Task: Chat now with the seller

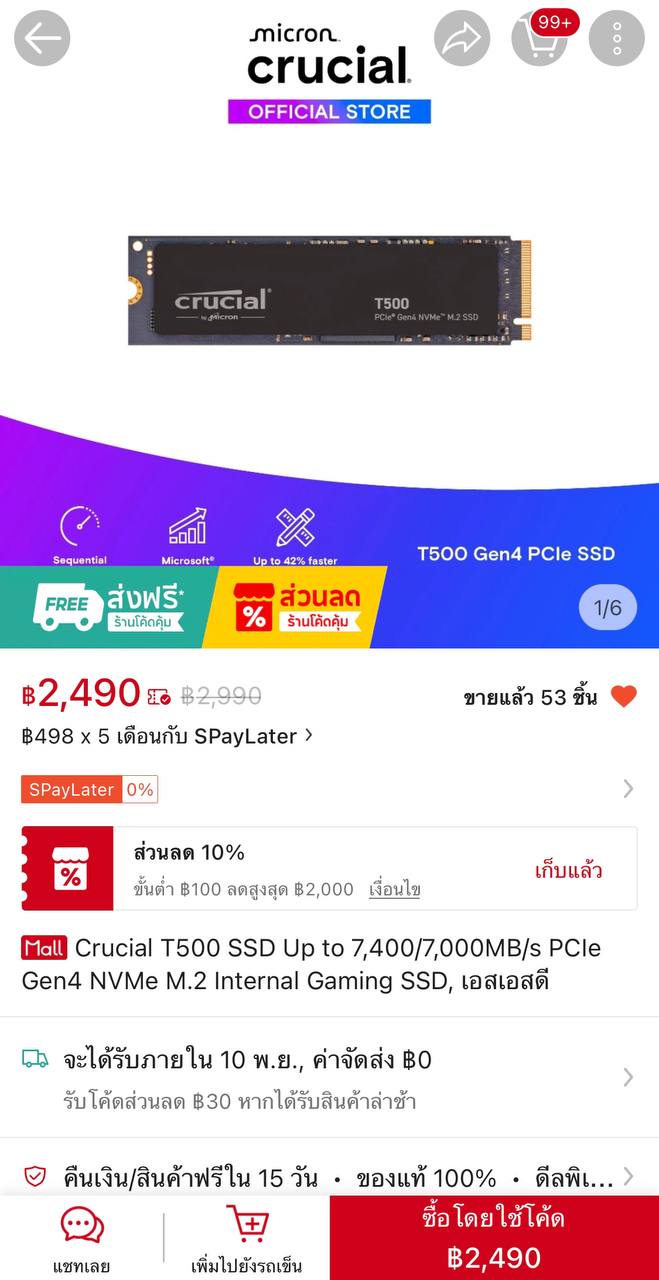Action: click(x=82, y=1240)
